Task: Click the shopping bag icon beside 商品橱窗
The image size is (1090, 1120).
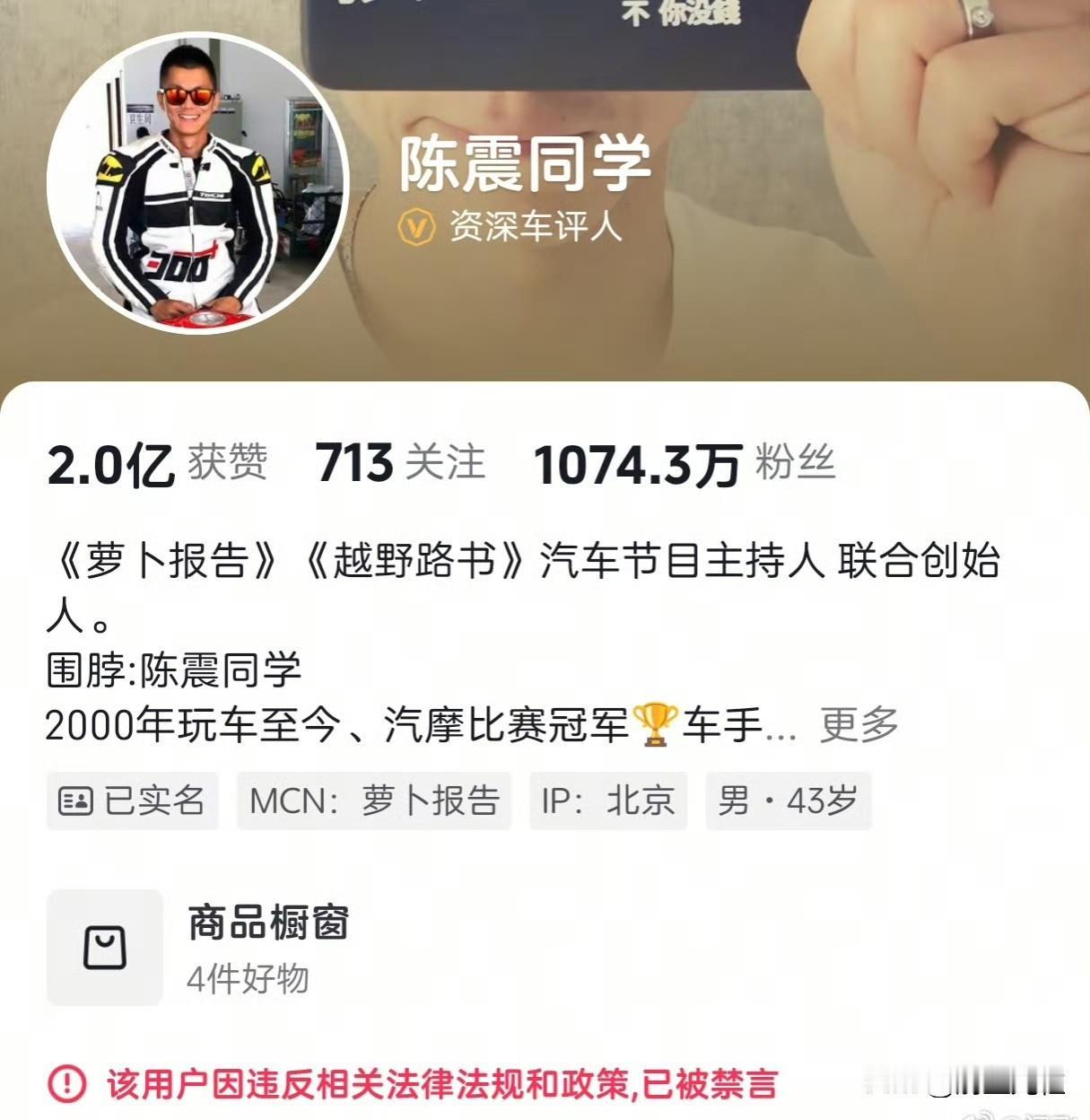Action: coord(104,949)
